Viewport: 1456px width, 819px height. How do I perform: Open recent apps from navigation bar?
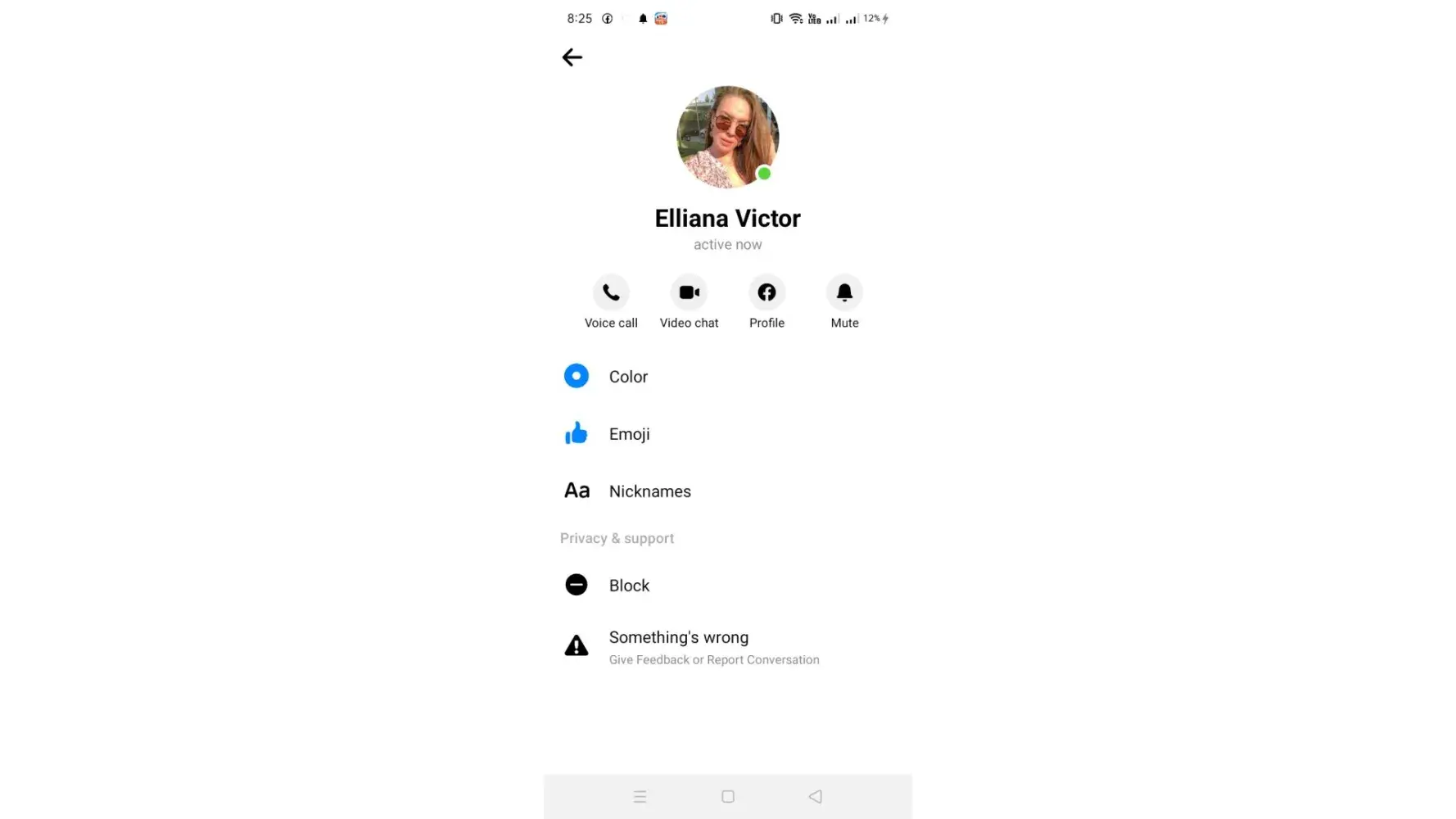point(640,797)
